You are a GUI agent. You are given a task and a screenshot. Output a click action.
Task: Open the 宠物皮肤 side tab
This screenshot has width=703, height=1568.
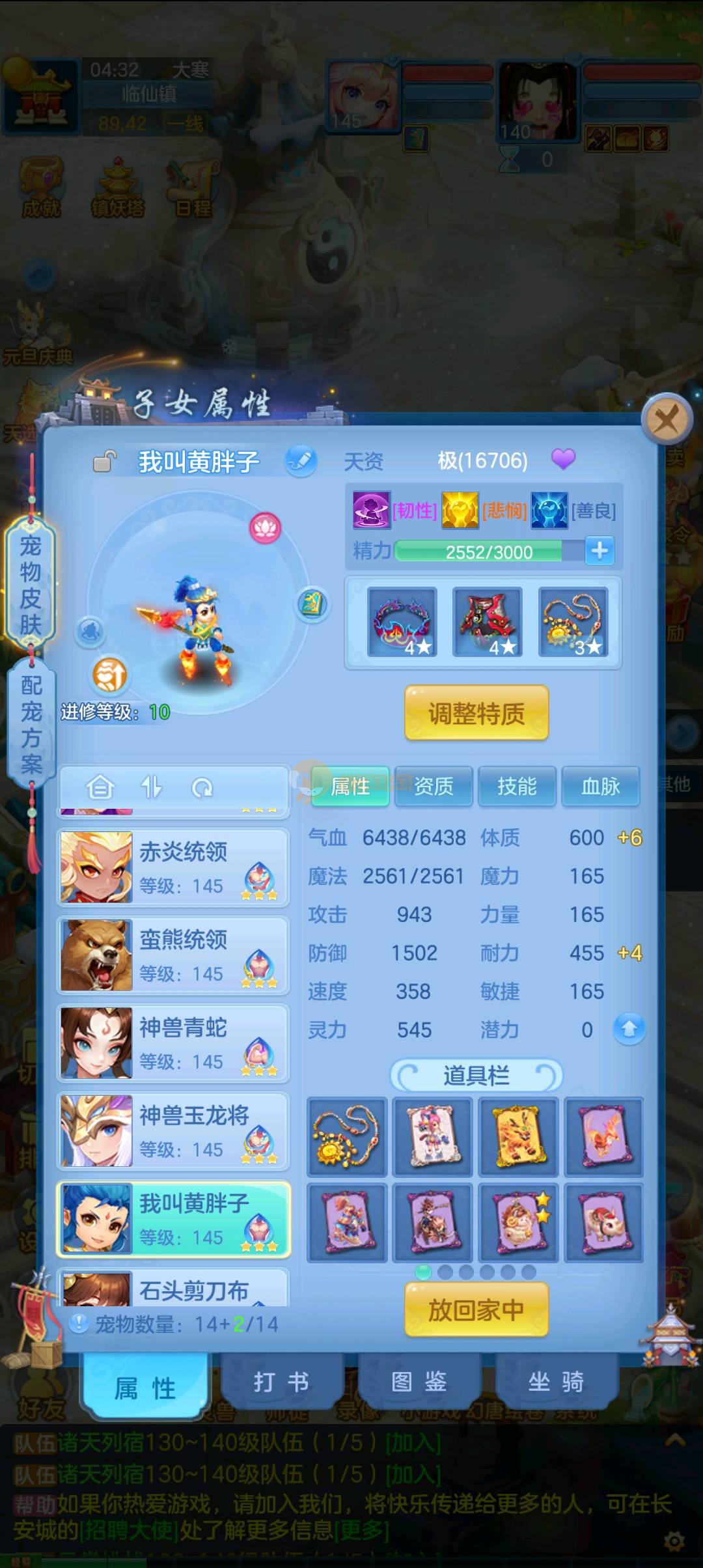30,585
